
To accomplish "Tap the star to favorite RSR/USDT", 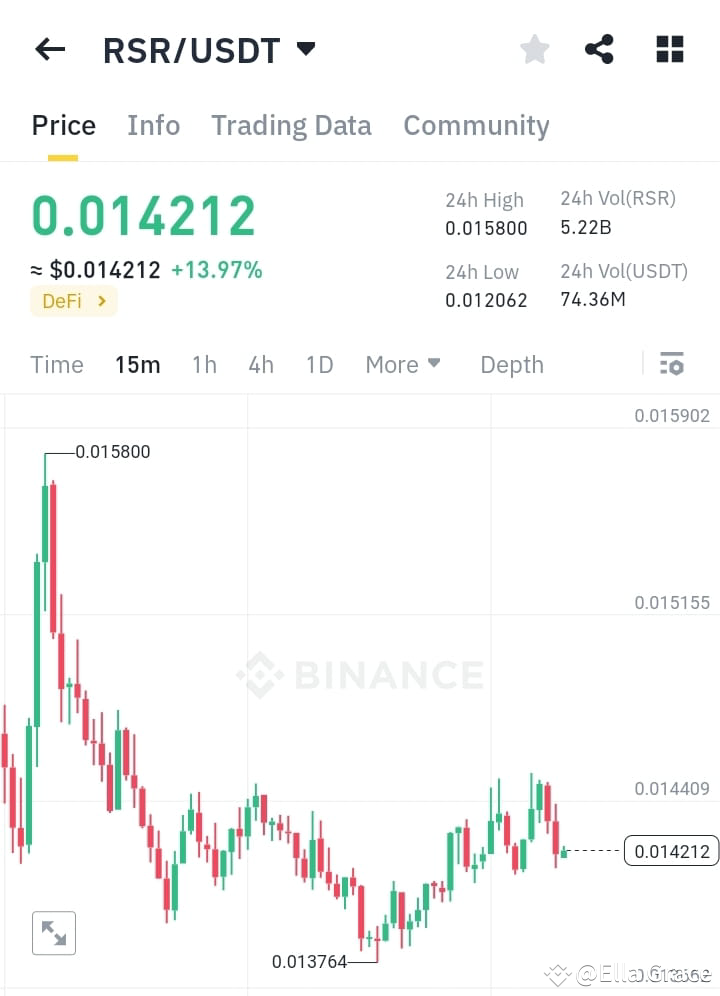I will [x=534, y=48].
